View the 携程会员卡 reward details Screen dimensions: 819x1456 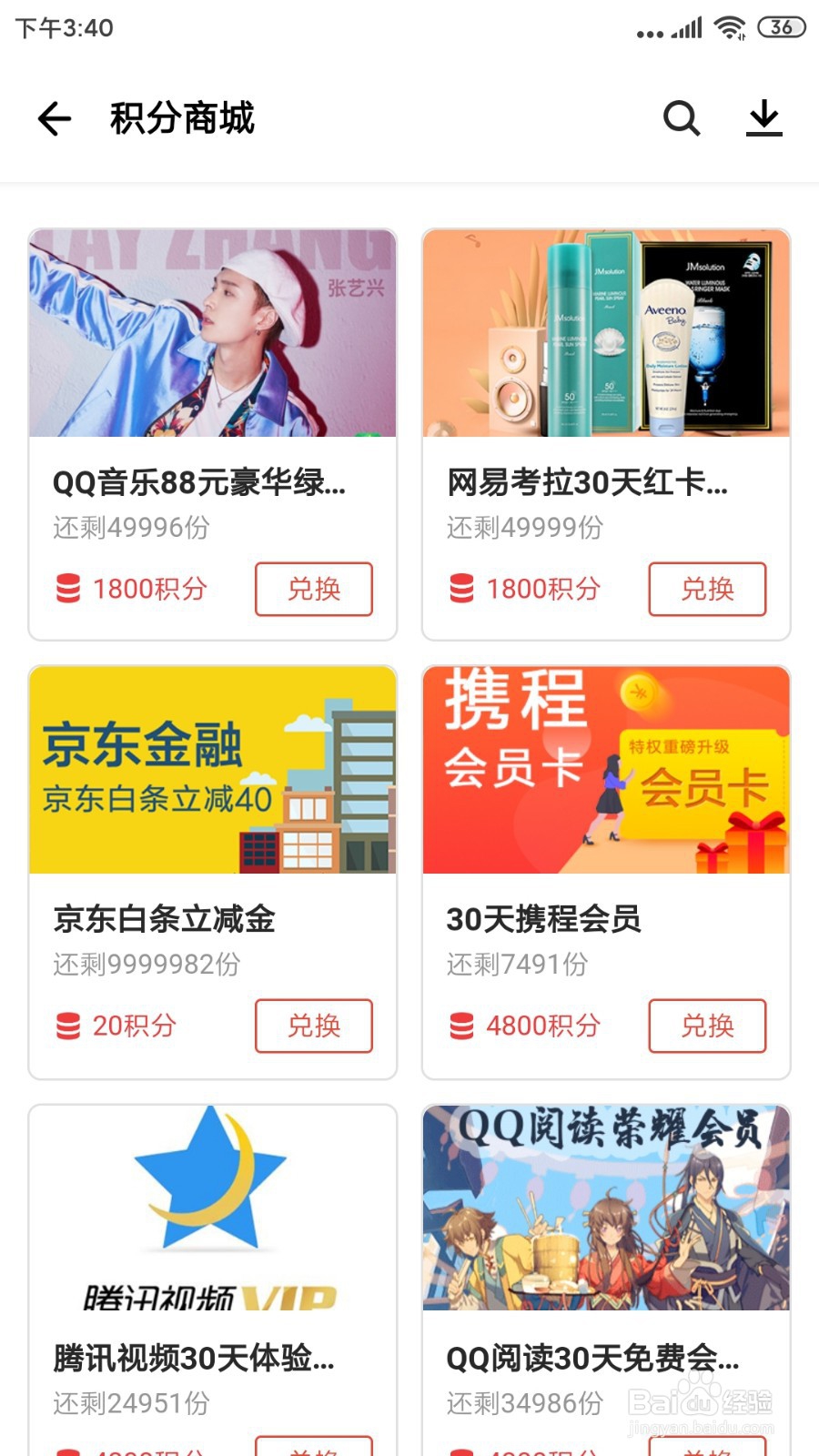pyautogui.click(x=606, y=771)
